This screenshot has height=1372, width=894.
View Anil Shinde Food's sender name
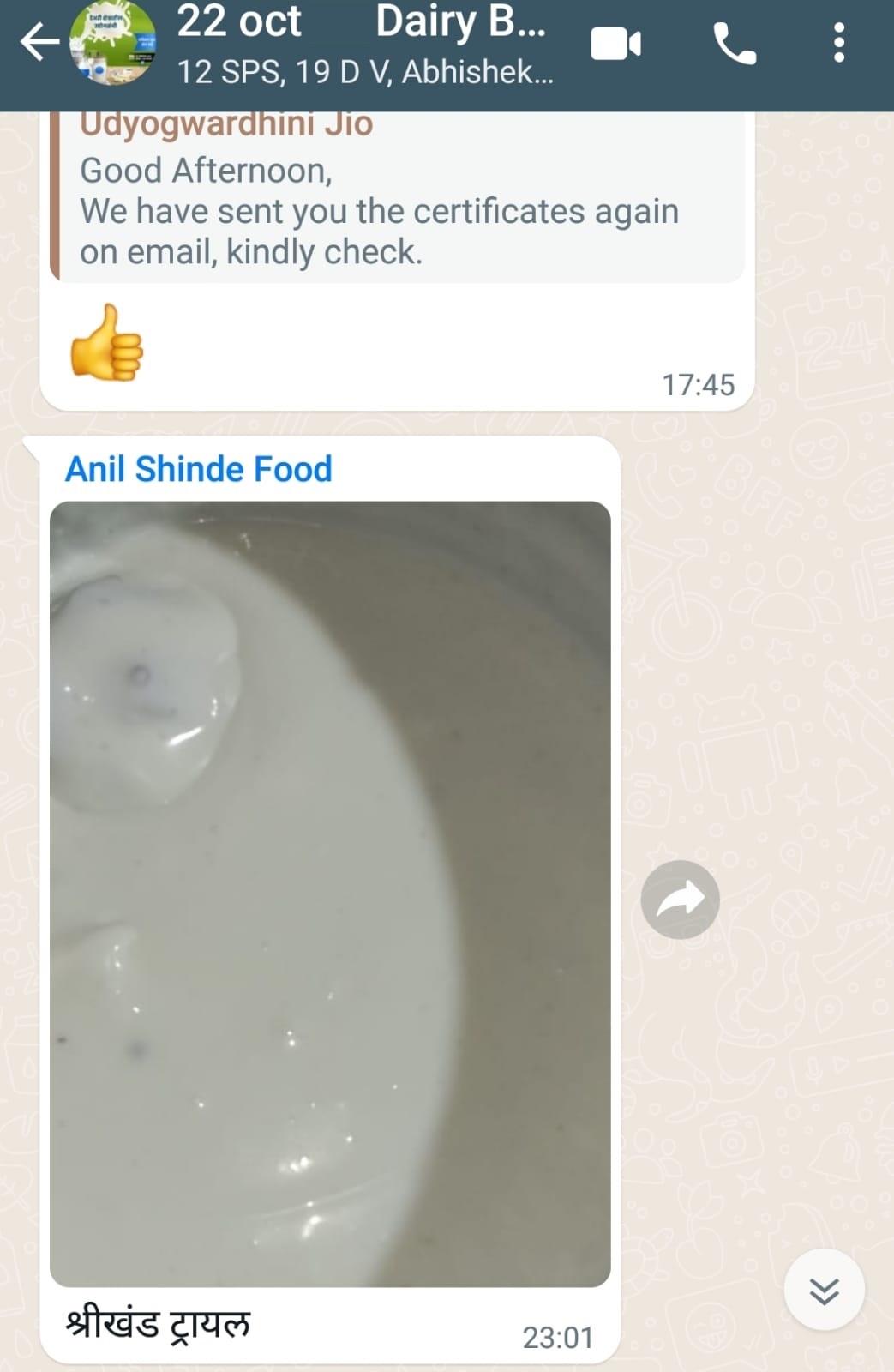(x=199, y=469)
